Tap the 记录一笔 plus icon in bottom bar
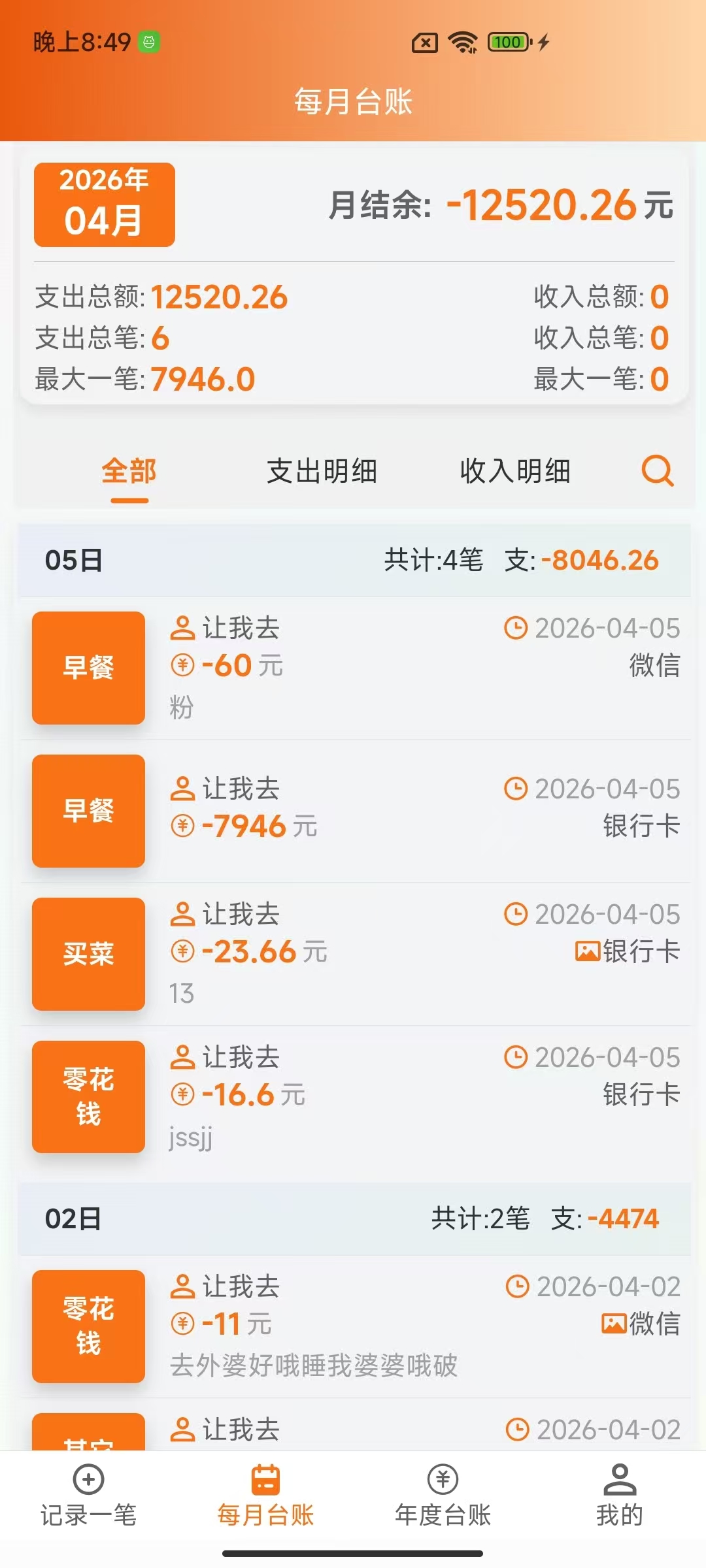706x1568 pixels. pos(88,1480)
